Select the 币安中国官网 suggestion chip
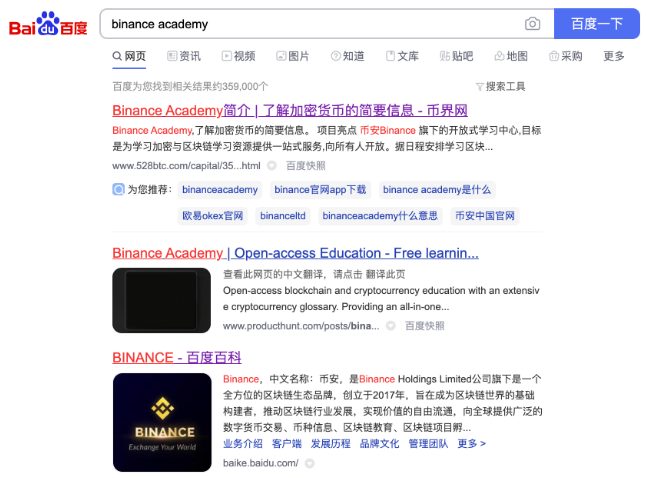 (485, 215)
